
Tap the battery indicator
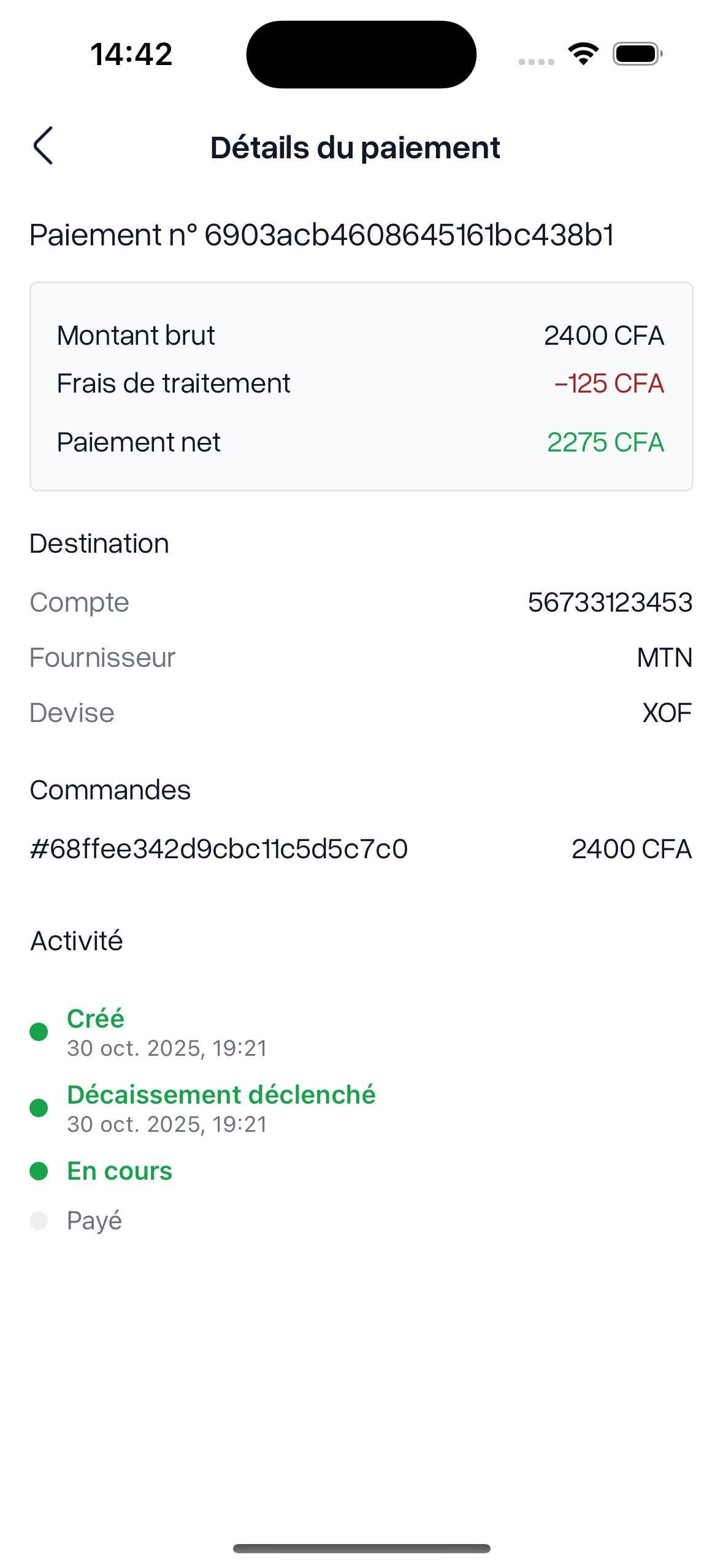tap(635, 53)
